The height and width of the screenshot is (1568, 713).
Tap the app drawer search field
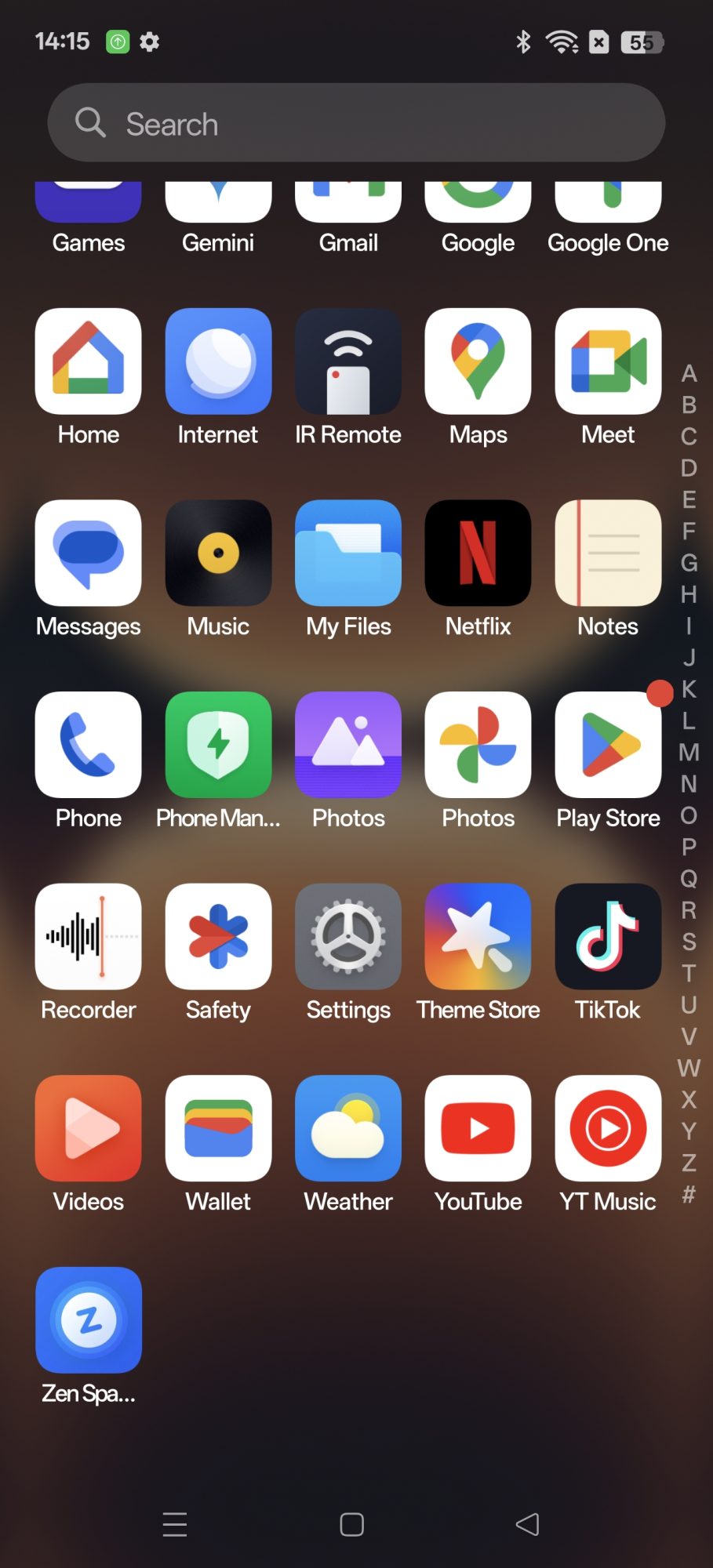click(356, 123)
